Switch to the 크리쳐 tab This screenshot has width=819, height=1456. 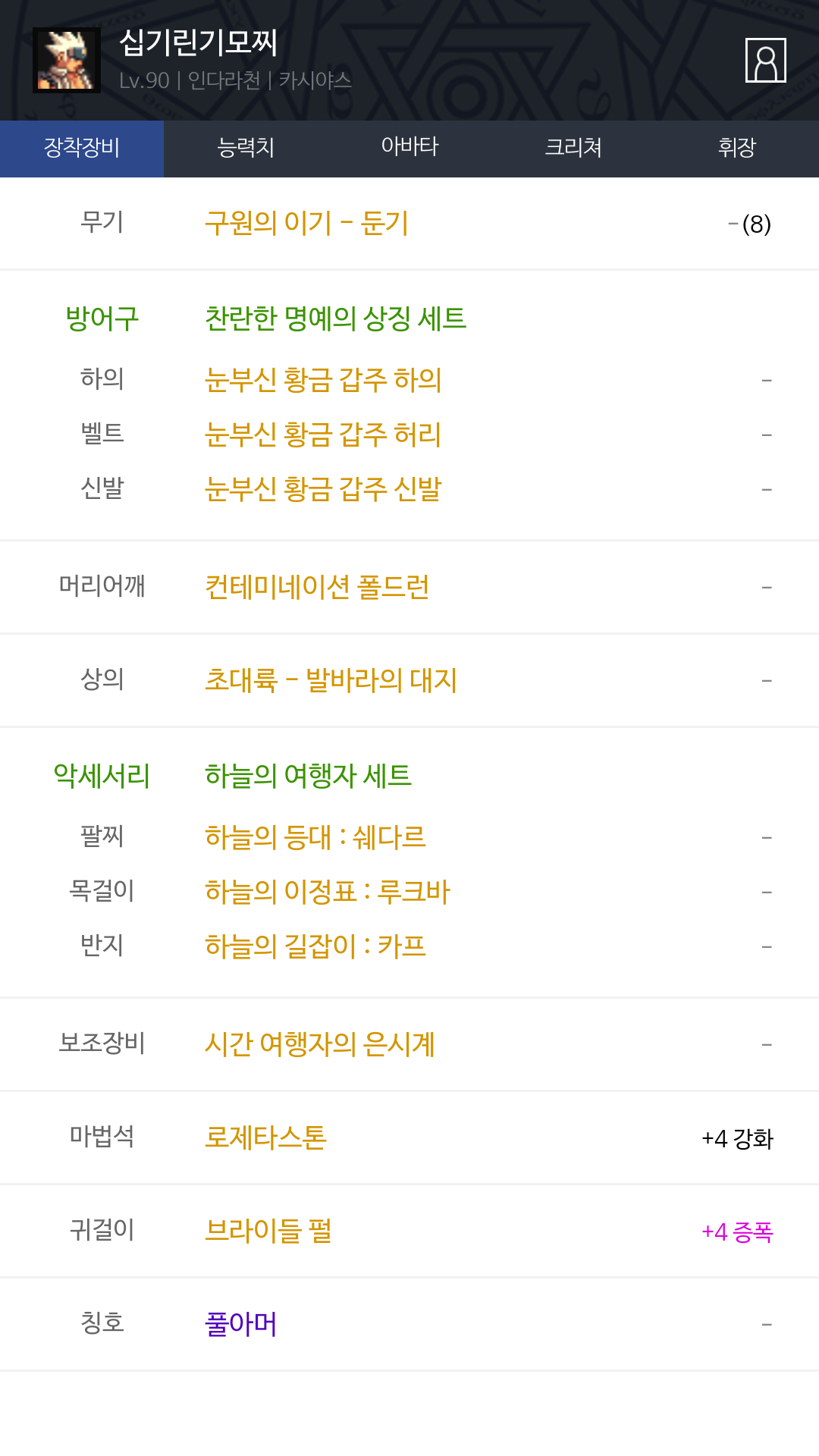[x=573, y=148]
